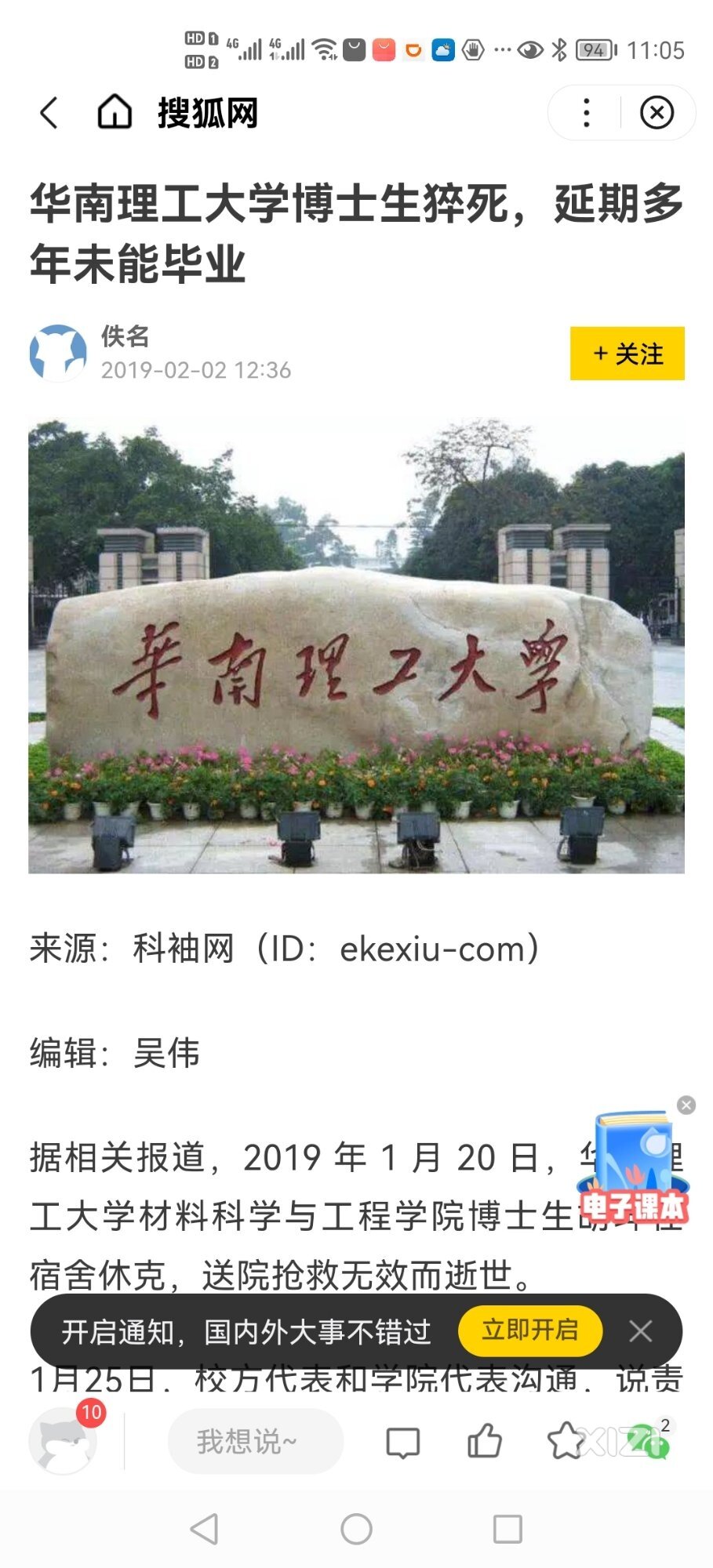713x1568 pixels.
Task: Open the fox avatar with 10 badge
Action: point(64,1441)
